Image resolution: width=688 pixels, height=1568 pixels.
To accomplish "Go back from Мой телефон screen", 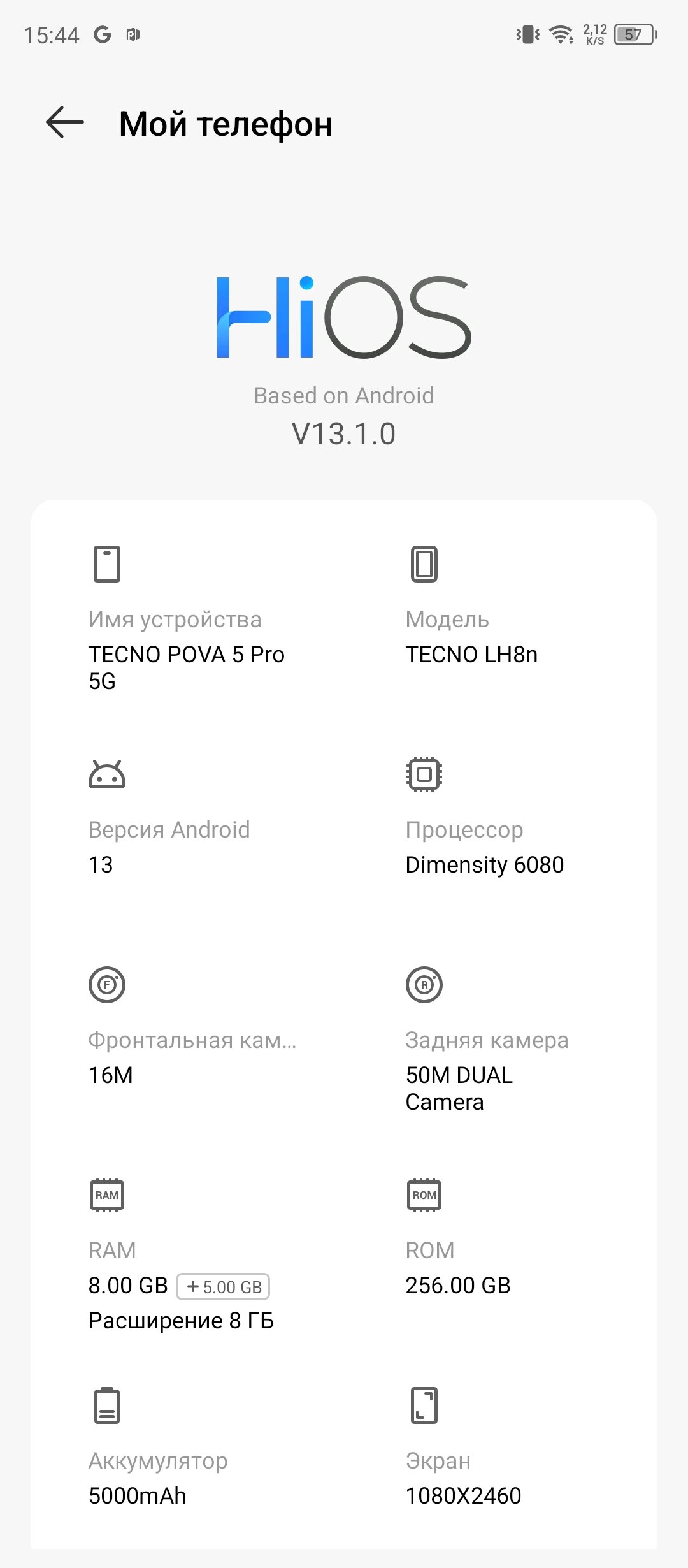I will (x=65, y=123).
